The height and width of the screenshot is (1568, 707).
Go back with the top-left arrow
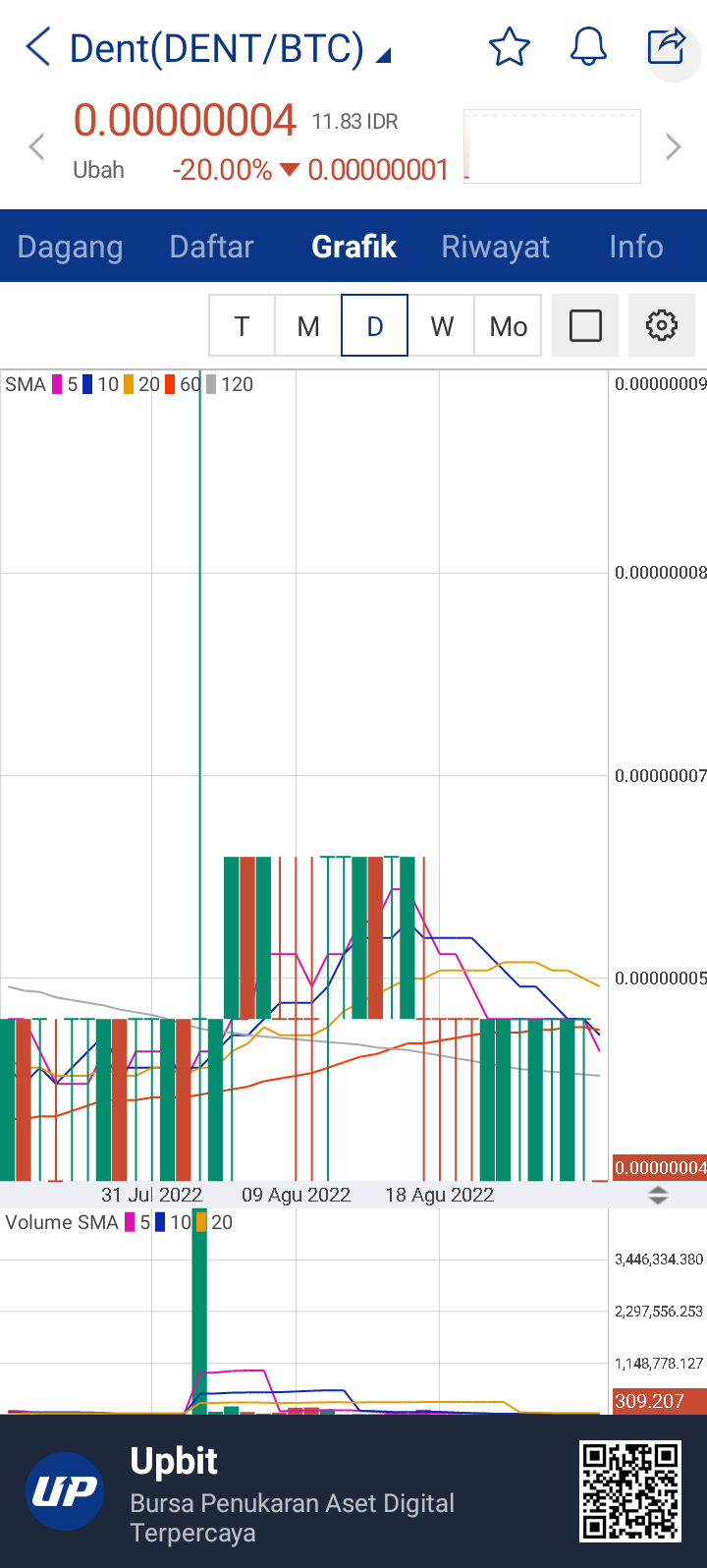tap(37, 47)
